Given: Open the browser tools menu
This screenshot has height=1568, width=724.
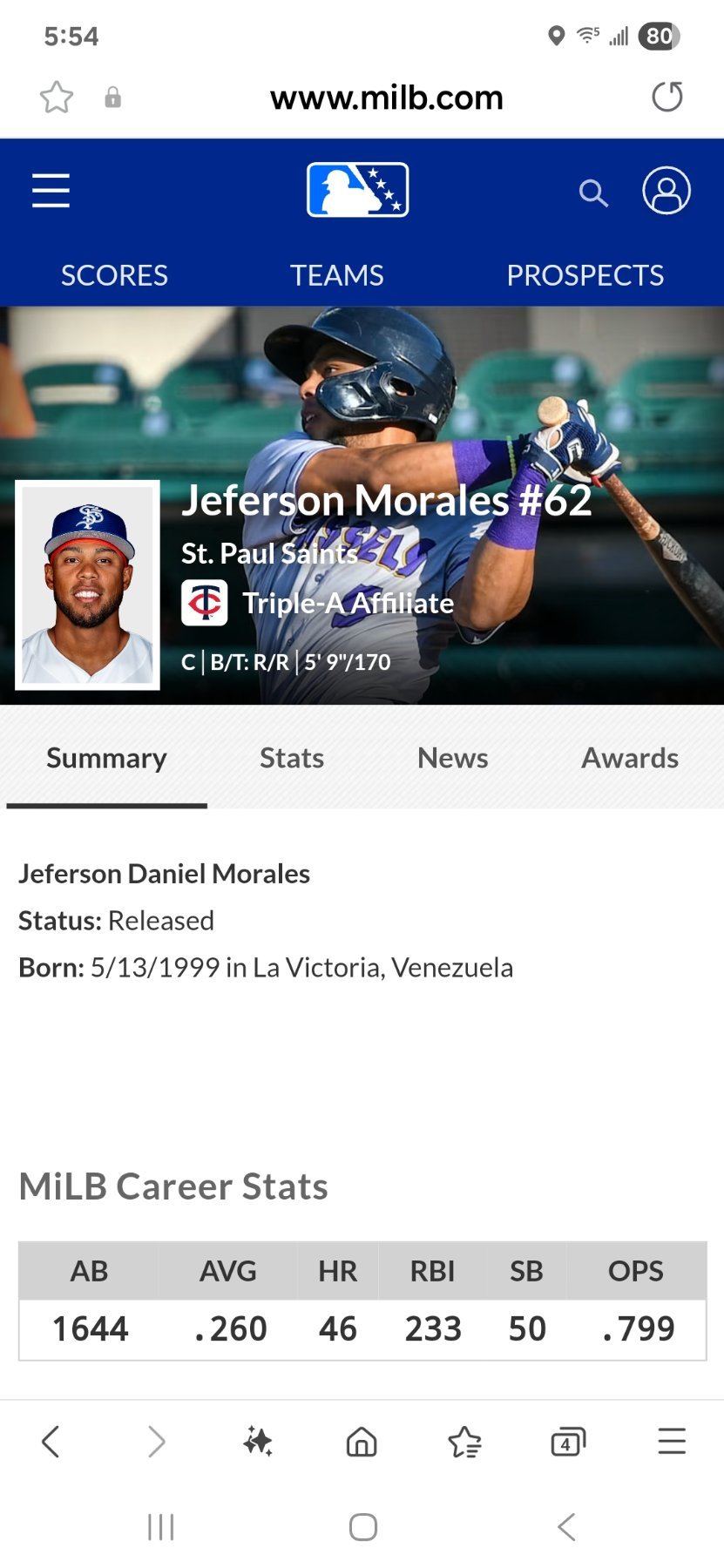Looking at the screenshot, I should 672,1442.
